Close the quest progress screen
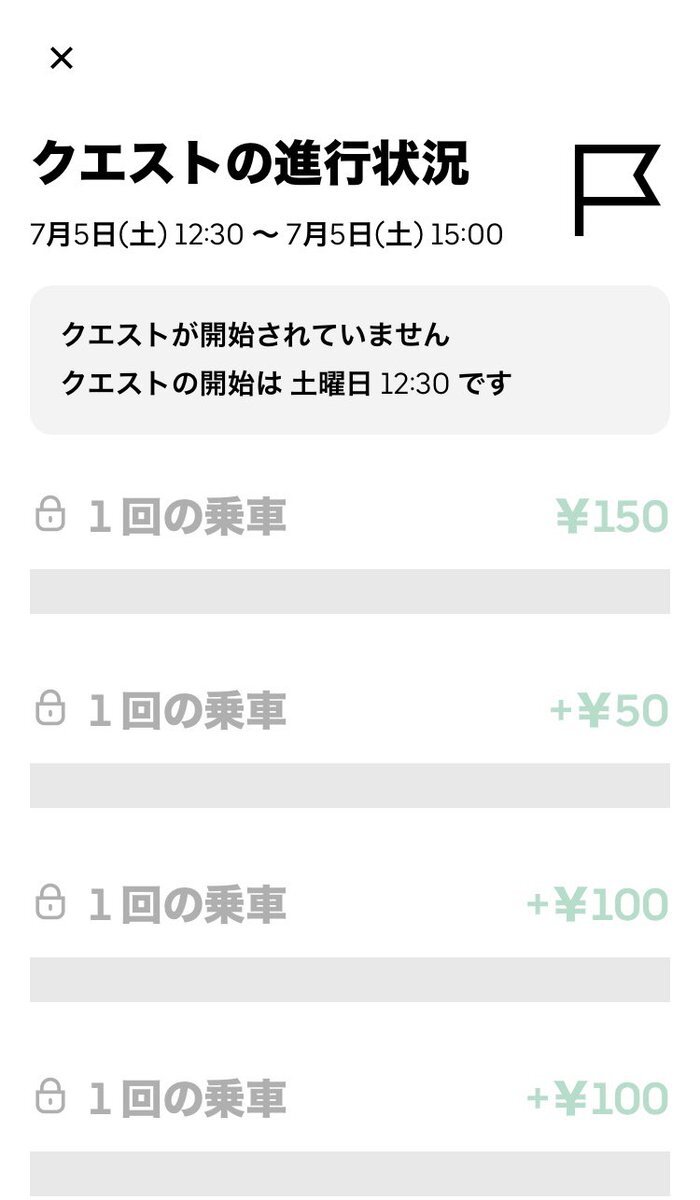The image size is (700, 1200). click(61, 58)
